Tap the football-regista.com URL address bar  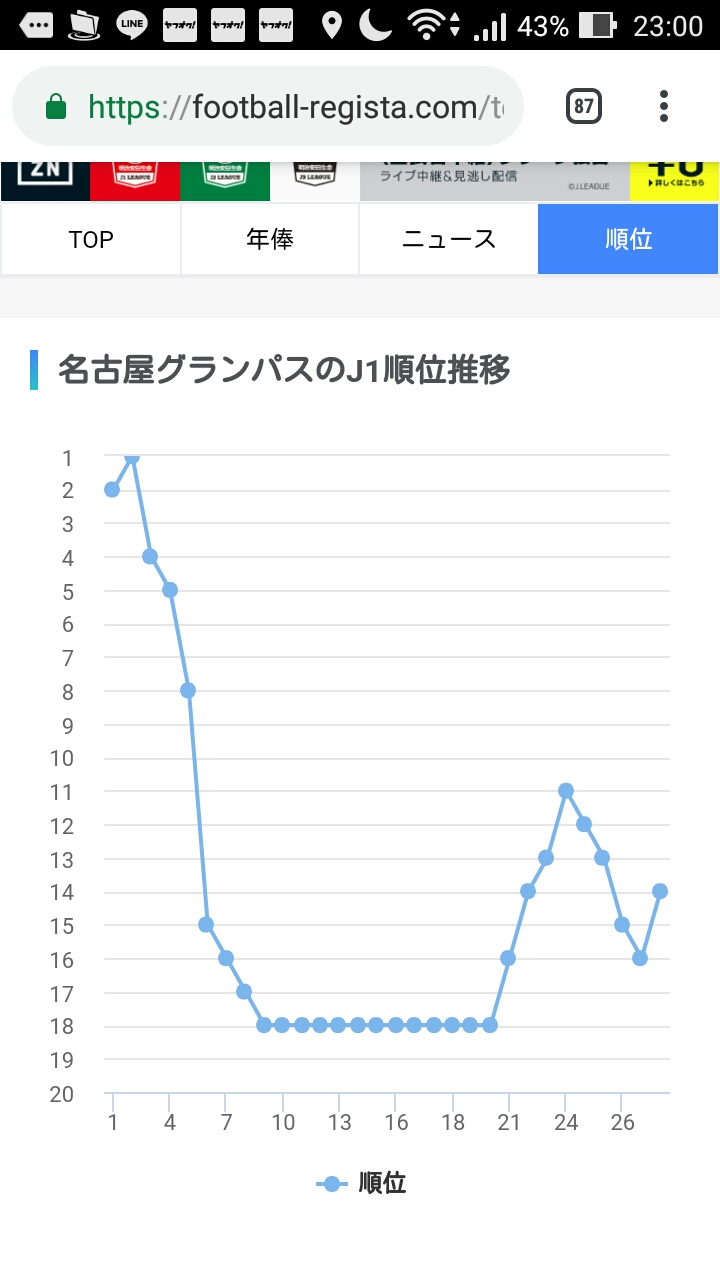pos(268,107)
